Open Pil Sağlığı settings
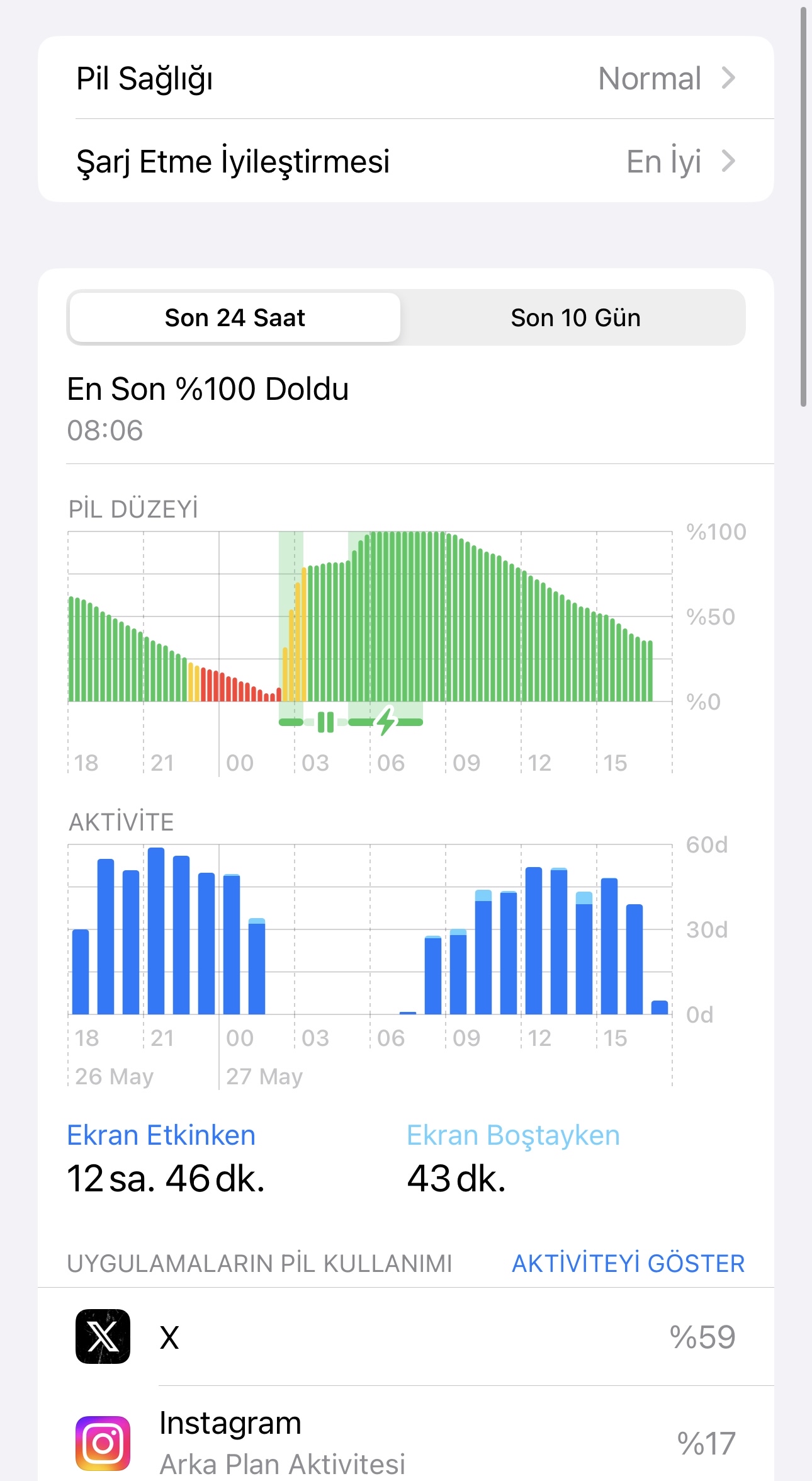812x1481 pixels. [x=406, y=78]
